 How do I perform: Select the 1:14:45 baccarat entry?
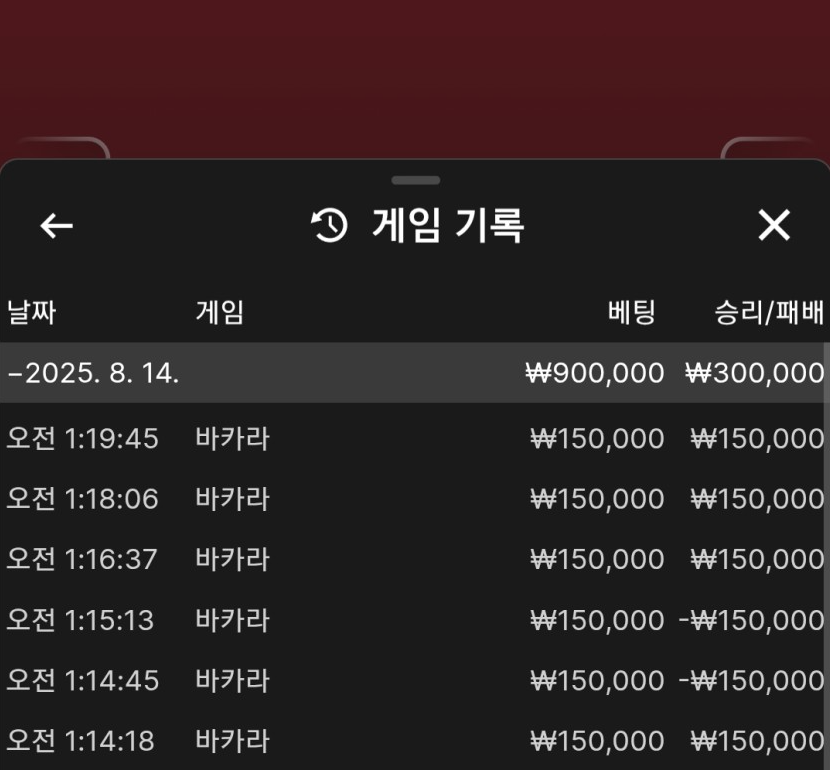point(414,681)
